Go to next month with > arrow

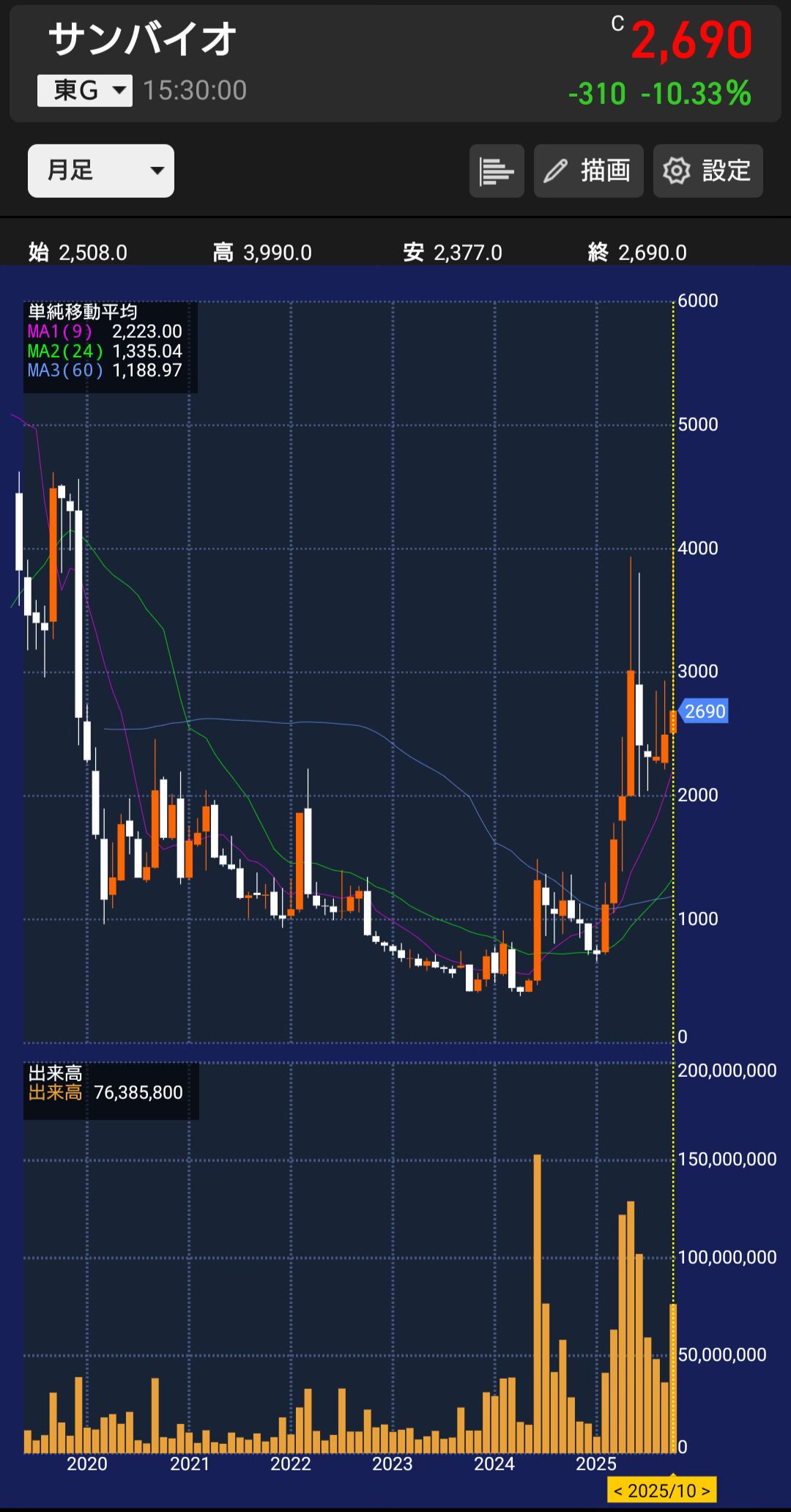pos(706,1491)
